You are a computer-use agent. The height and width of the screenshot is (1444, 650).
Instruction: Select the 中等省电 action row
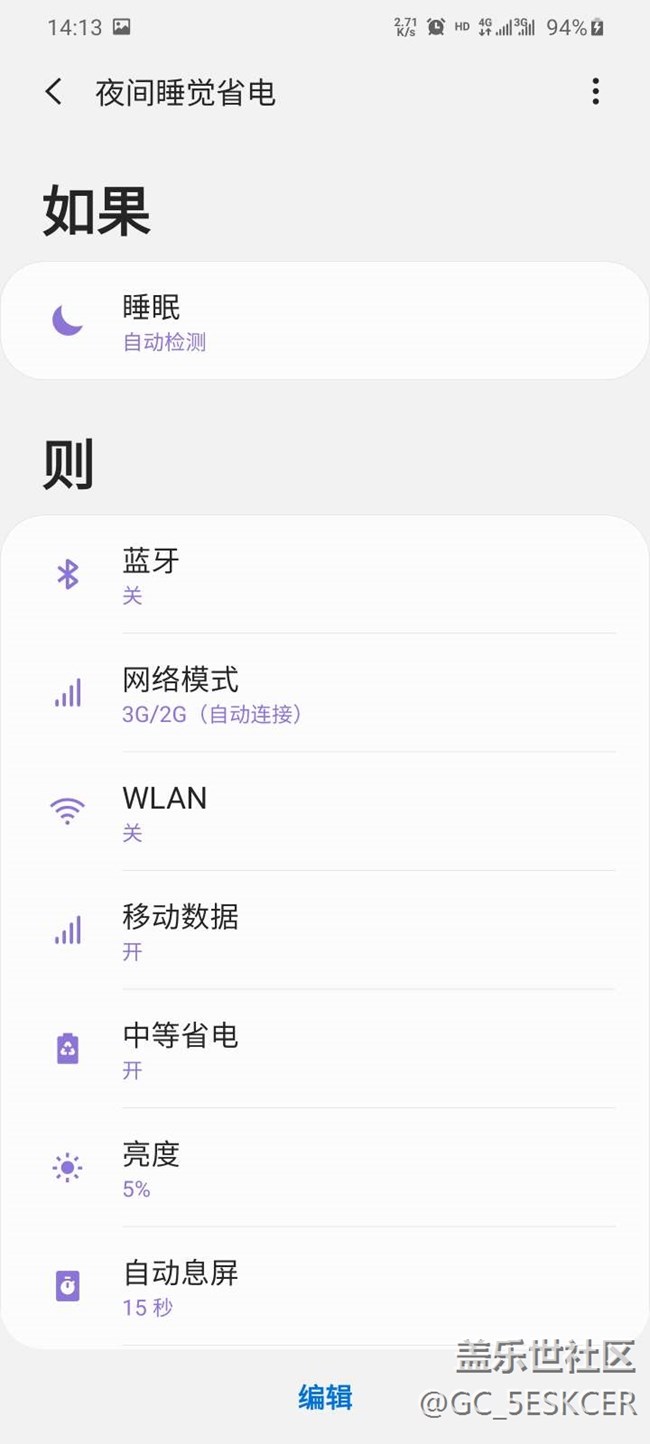(x=324, y=1049)
